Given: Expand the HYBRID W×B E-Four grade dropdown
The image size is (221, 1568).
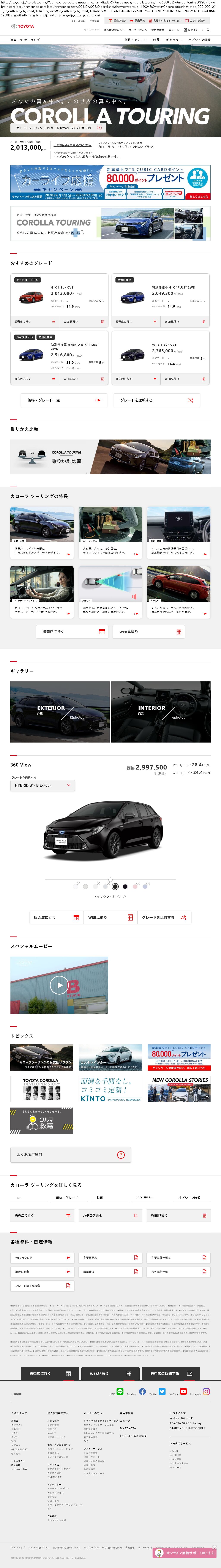Looking at the screenshot, I should tap(43, 785).
